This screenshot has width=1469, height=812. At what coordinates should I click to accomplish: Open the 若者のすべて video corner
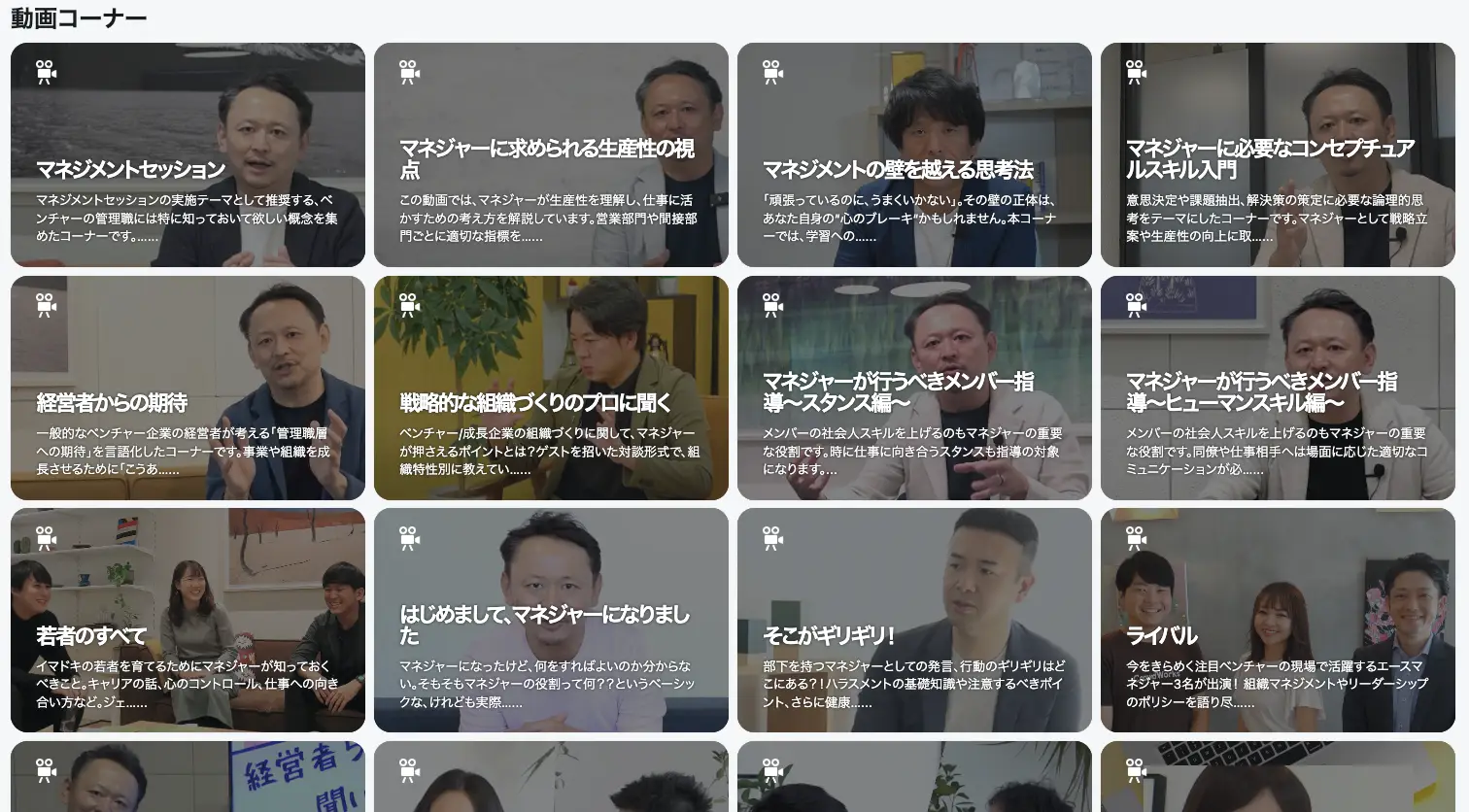click(x=188, y=621)
